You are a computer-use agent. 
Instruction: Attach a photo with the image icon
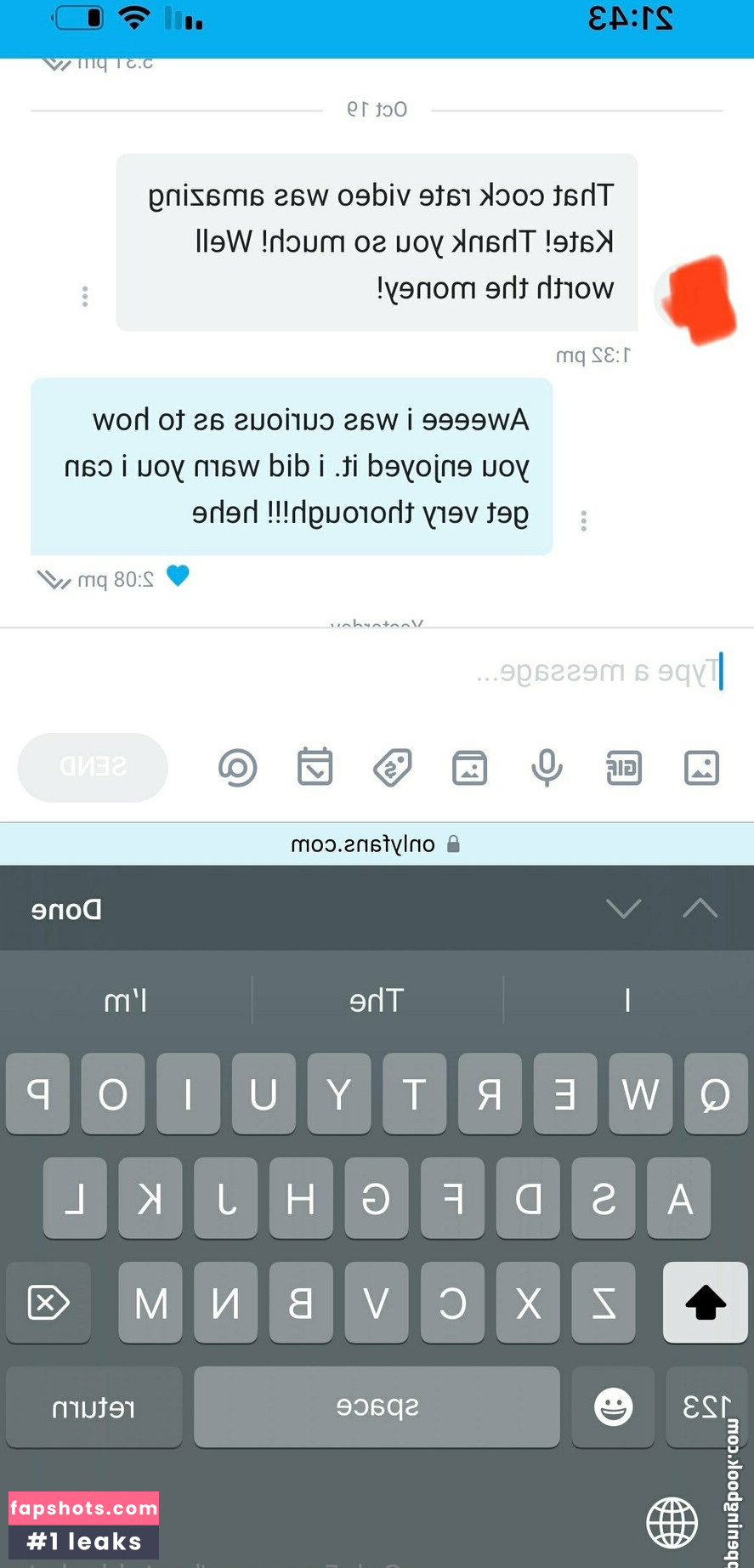701,767
